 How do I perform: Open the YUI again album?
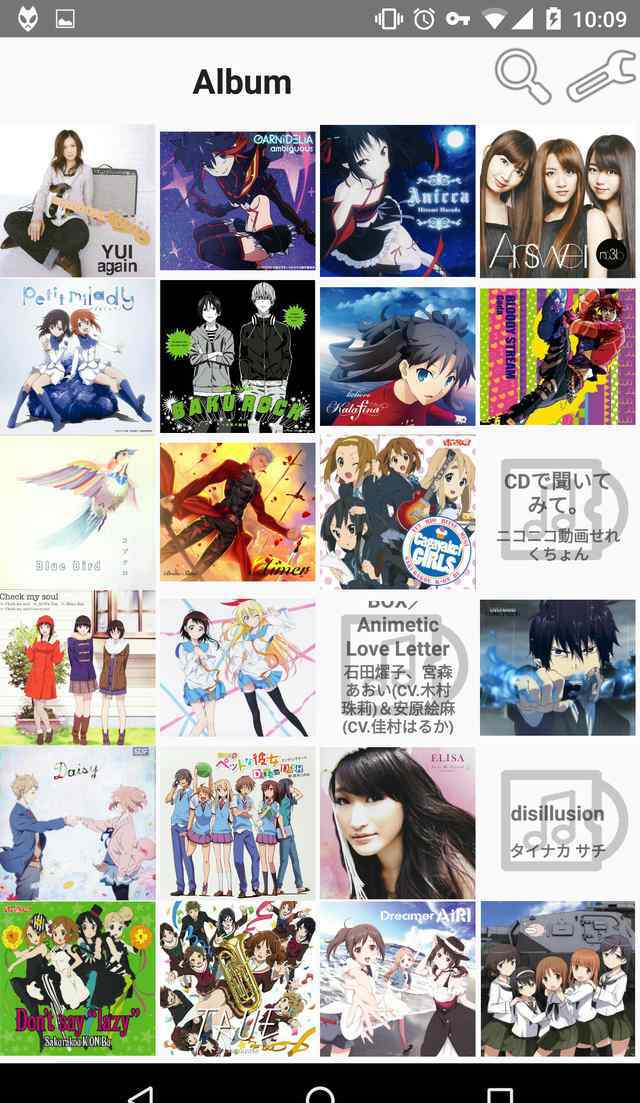pos(78,201)
